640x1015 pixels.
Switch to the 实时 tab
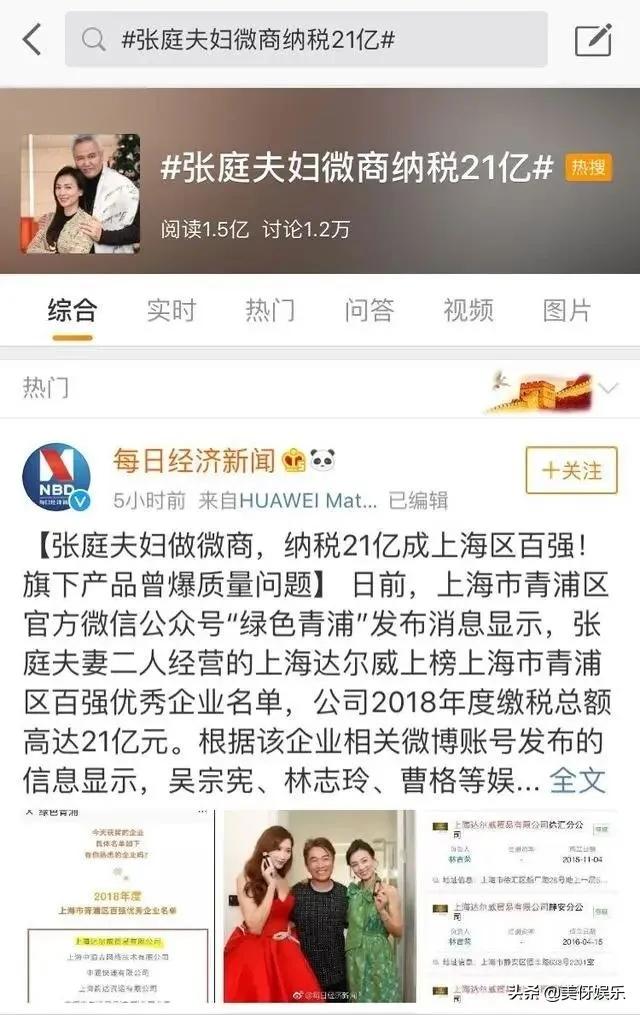coord(171,310)
